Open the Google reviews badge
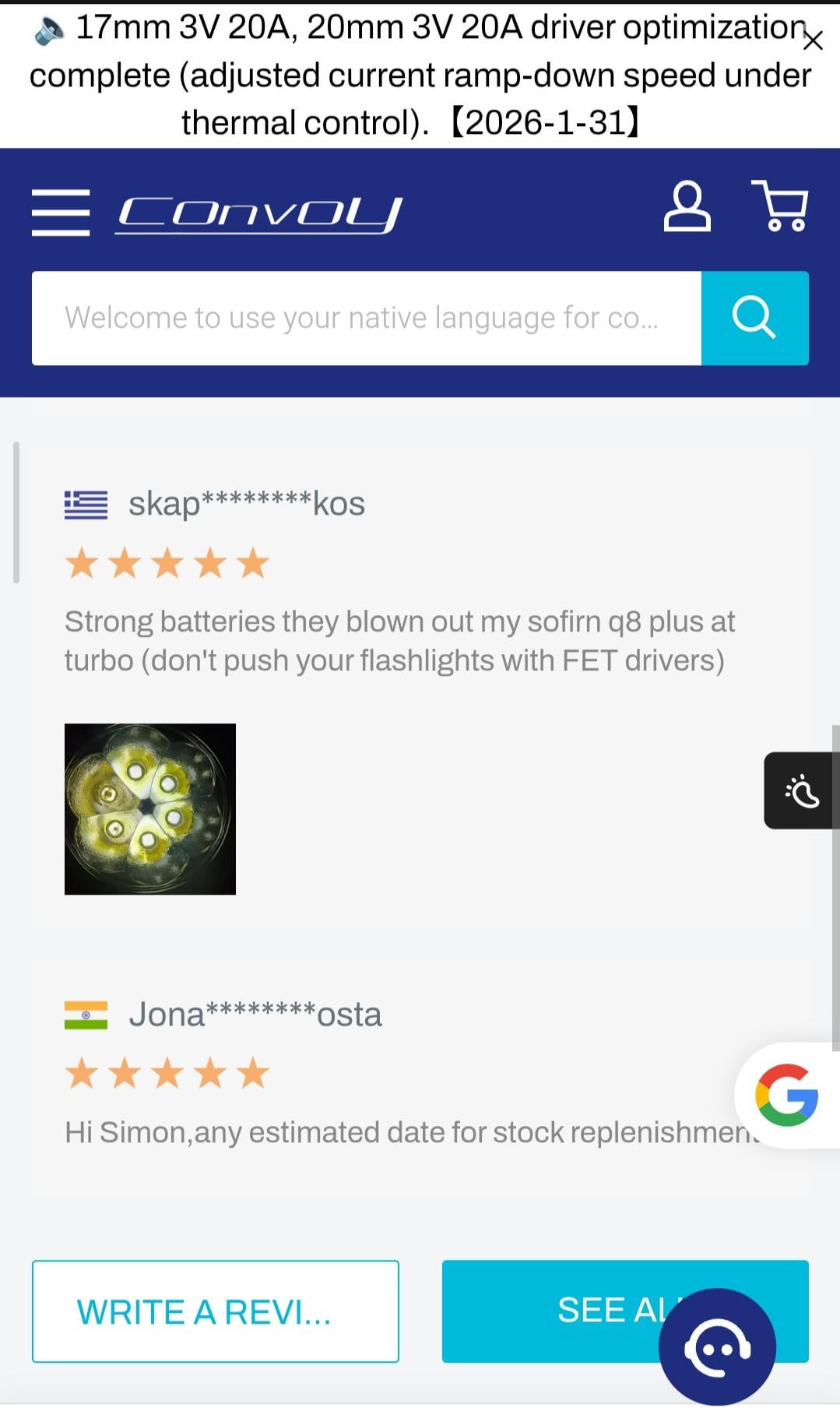840x1425 pixels. (x=786, y=1095)
